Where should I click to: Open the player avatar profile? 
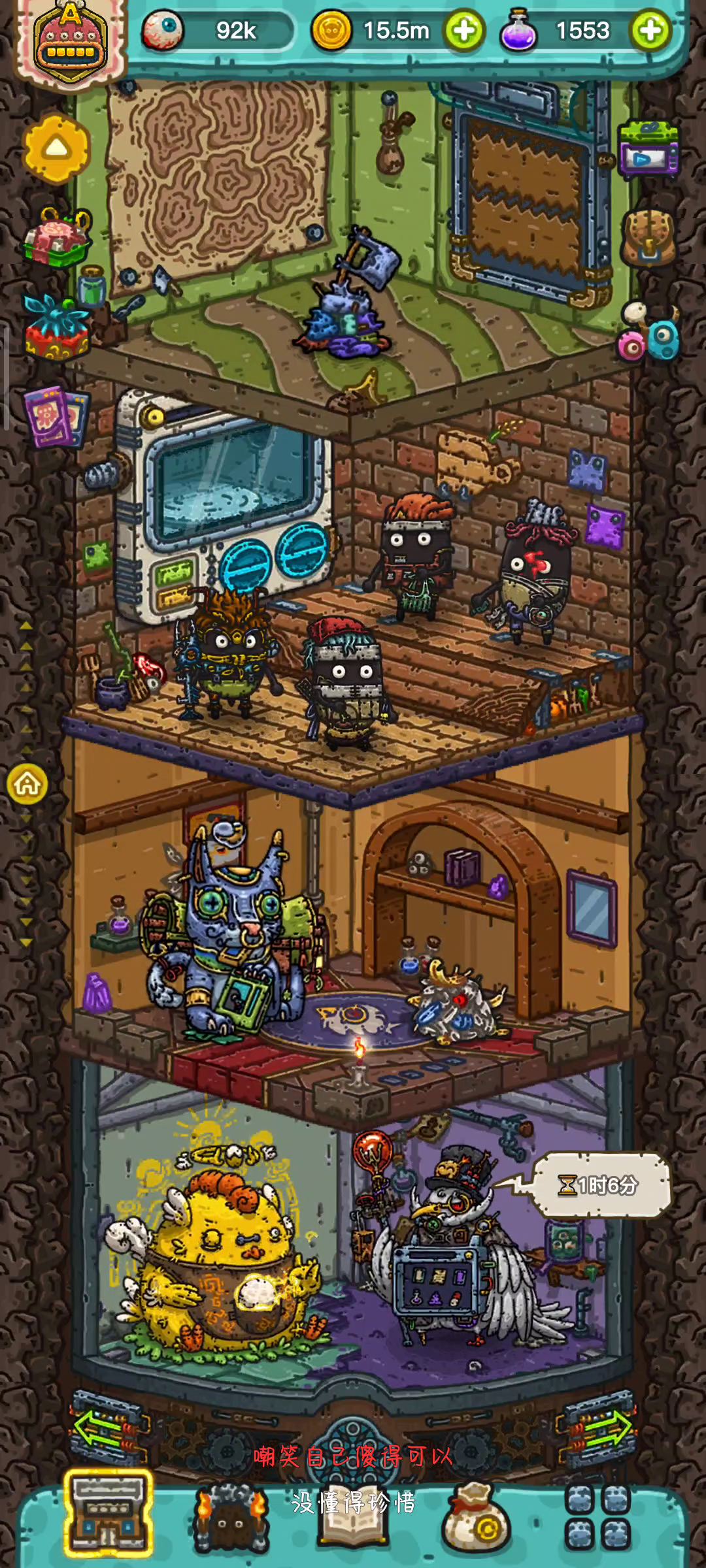[71, 44]
